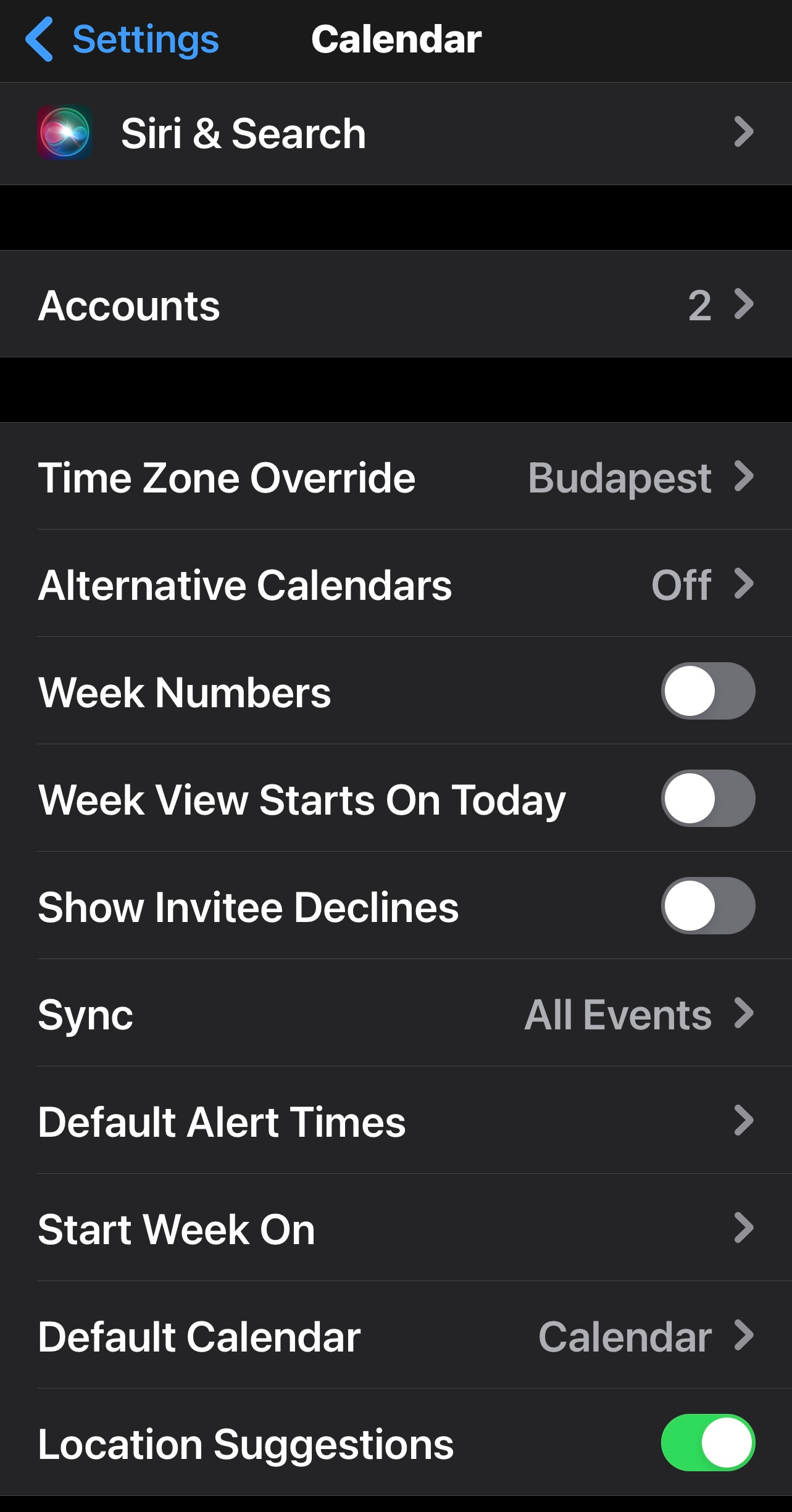Screen dimensions: 792x1512
Task: Open the Start Week On picker
Action: click(395, 1229)
